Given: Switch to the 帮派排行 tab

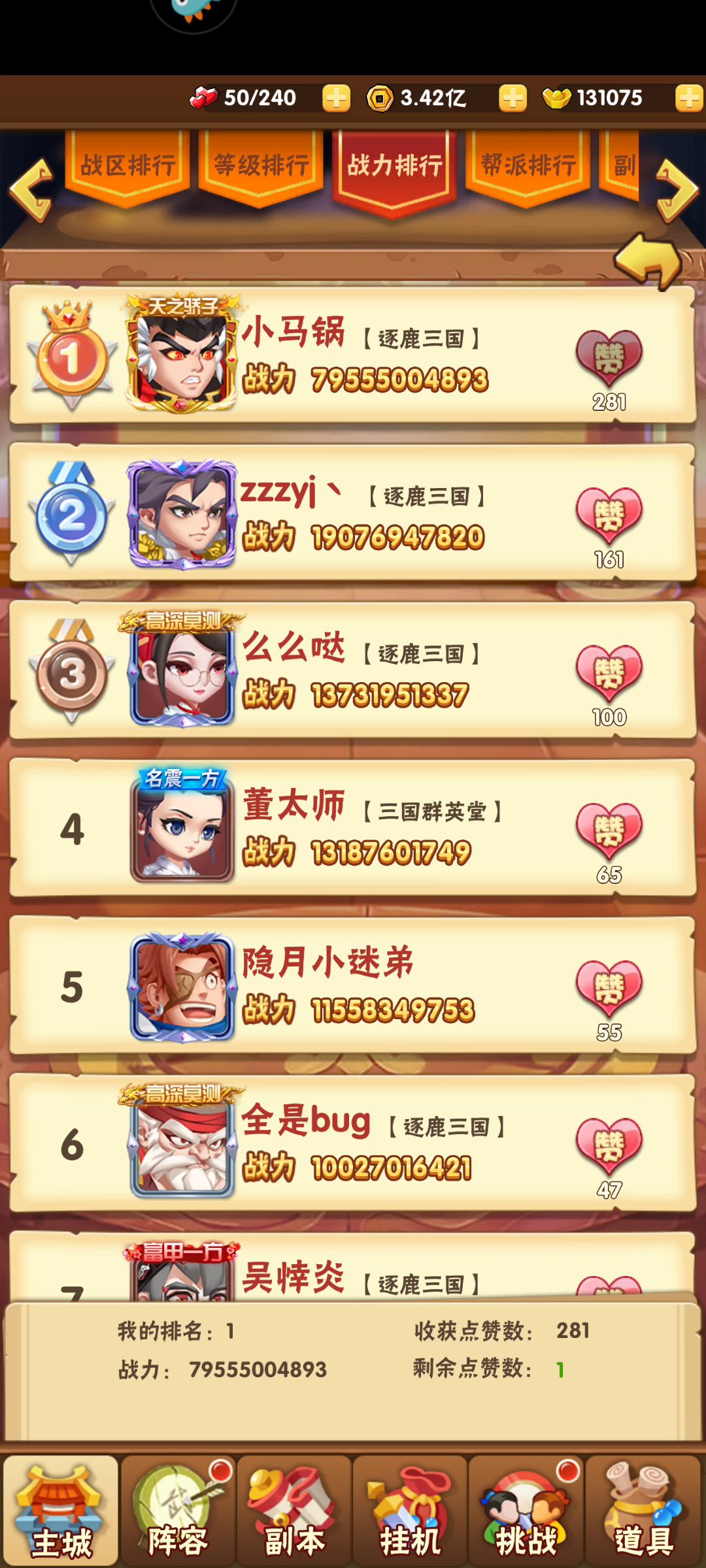Looking at the screenshot, I should point(528,165).
